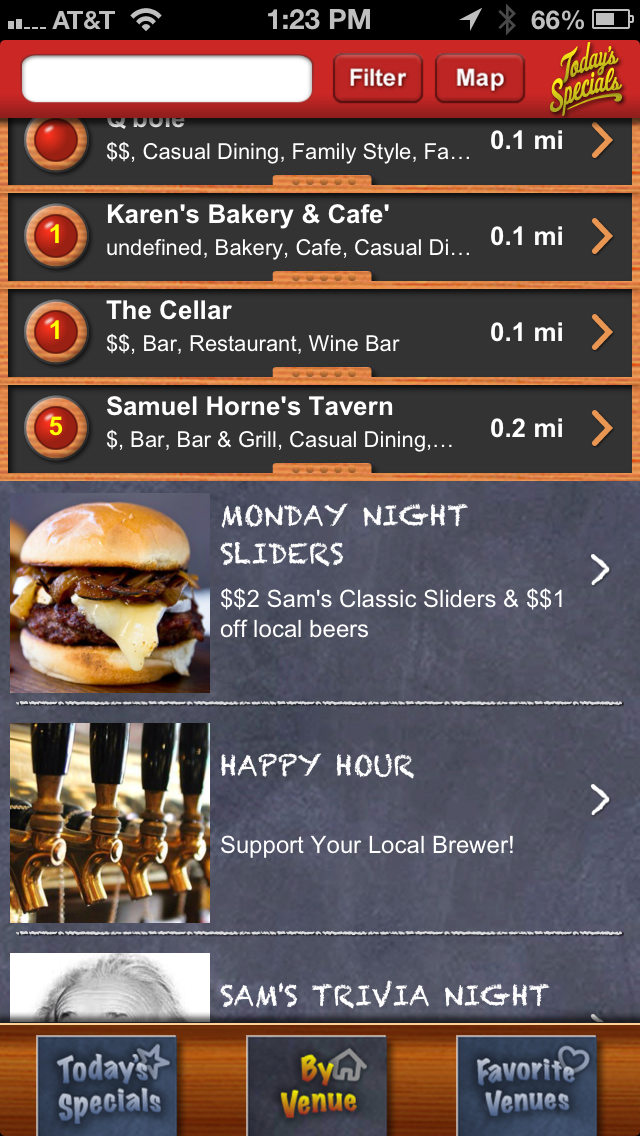Tap the search text field
Viewport: 640px width, 1136px height.
pos(167,79)
